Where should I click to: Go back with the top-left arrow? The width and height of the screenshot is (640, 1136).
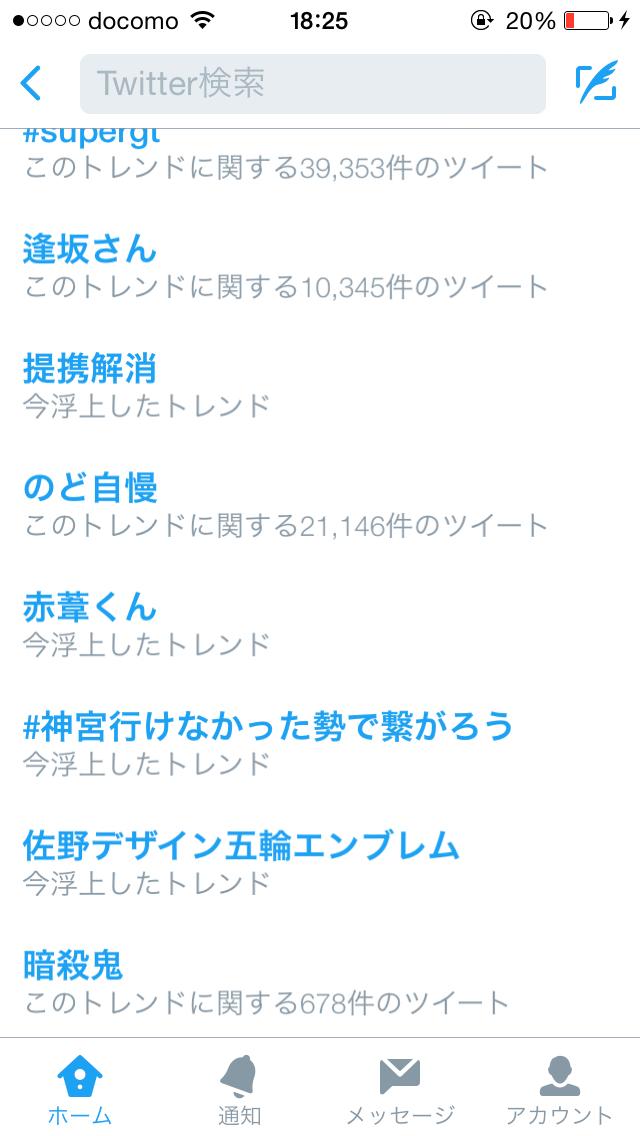(31, 83)
